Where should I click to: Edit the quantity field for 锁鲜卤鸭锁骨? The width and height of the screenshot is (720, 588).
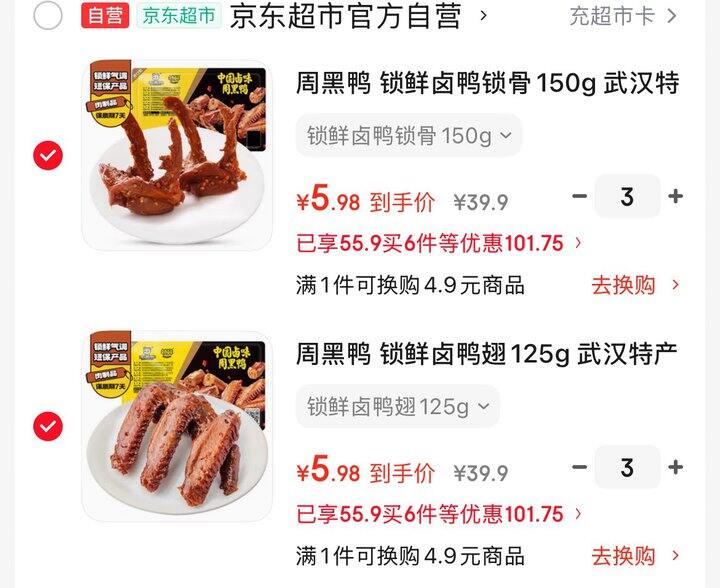(627, 196)
